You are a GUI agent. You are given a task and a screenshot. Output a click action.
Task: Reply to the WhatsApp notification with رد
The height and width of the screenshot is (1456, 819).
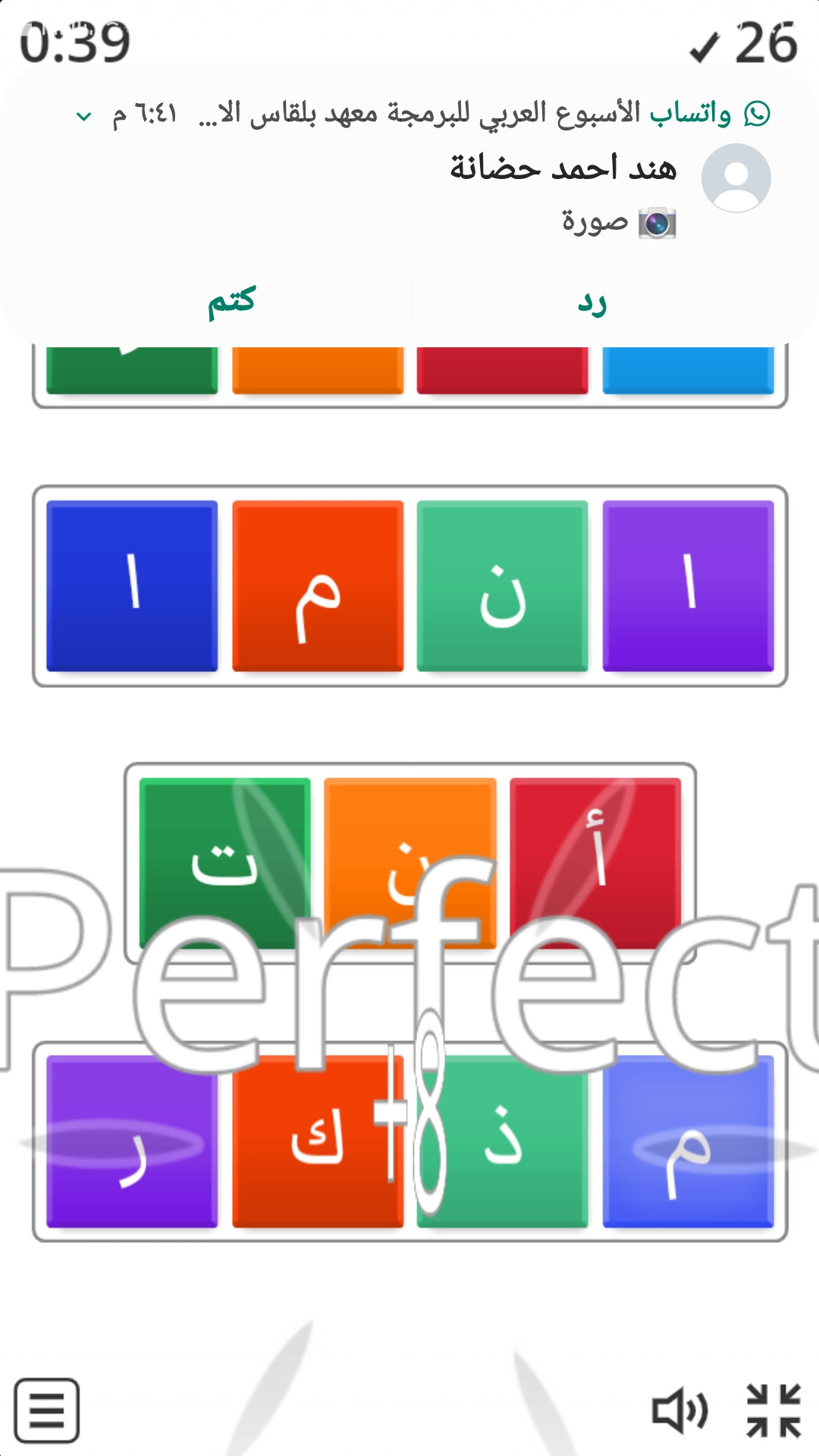point(591,302)
